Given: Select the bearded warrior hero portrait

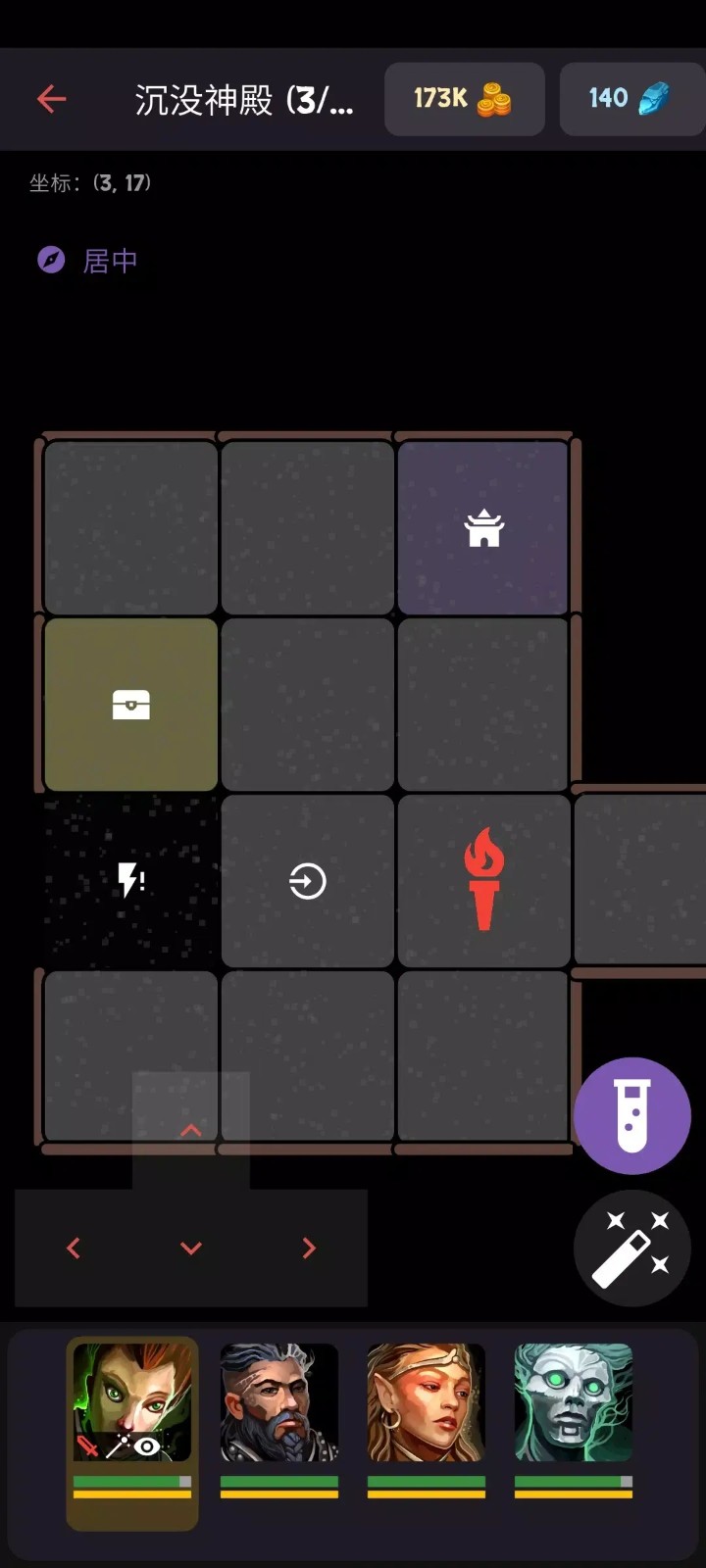Looking at the screenshot, I should [x=279, y=1402].
